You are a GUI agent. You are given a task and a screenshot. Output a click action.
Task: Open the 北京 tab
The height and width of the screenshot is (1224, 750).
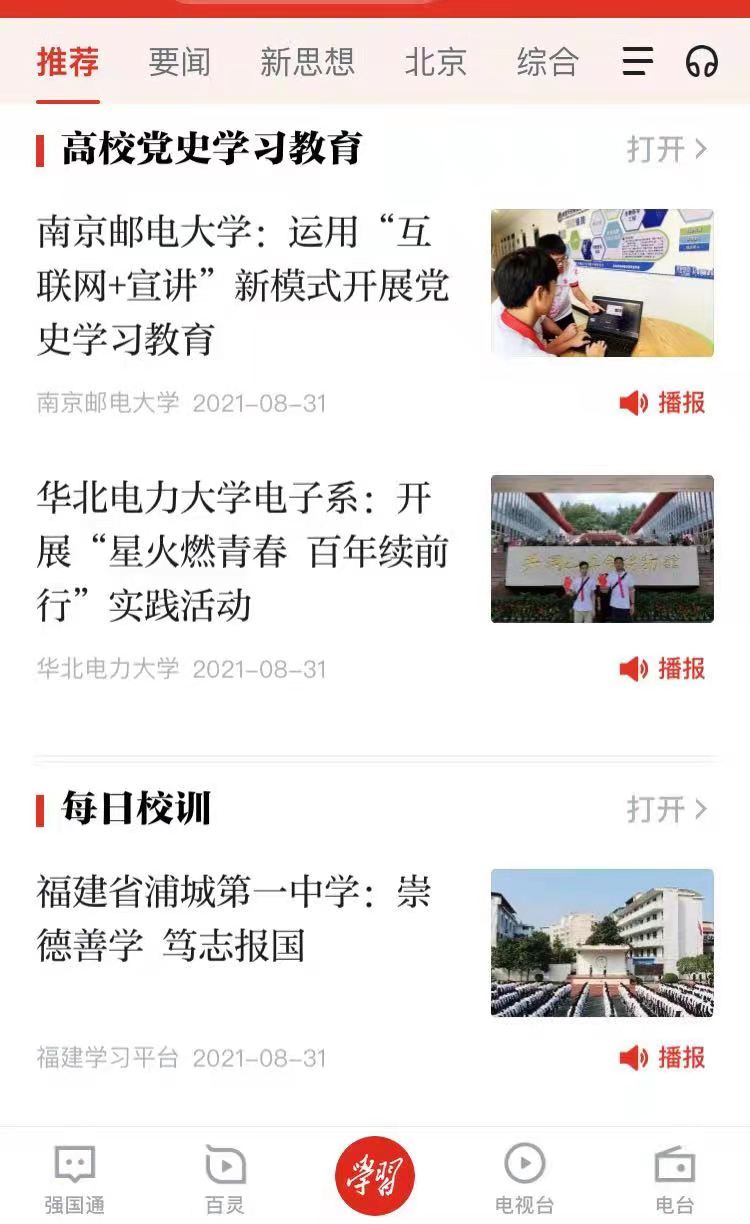coord(436,62)
